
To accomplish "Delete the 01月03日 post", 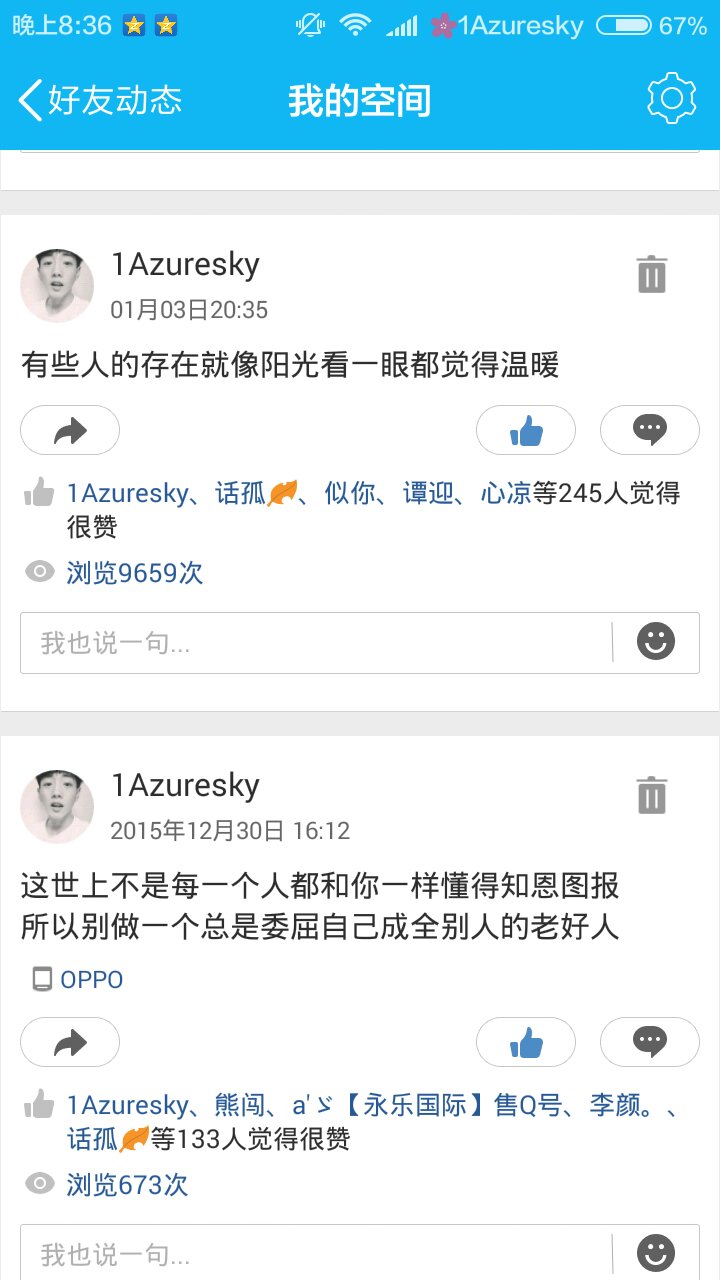I will [x=651, y=274].
